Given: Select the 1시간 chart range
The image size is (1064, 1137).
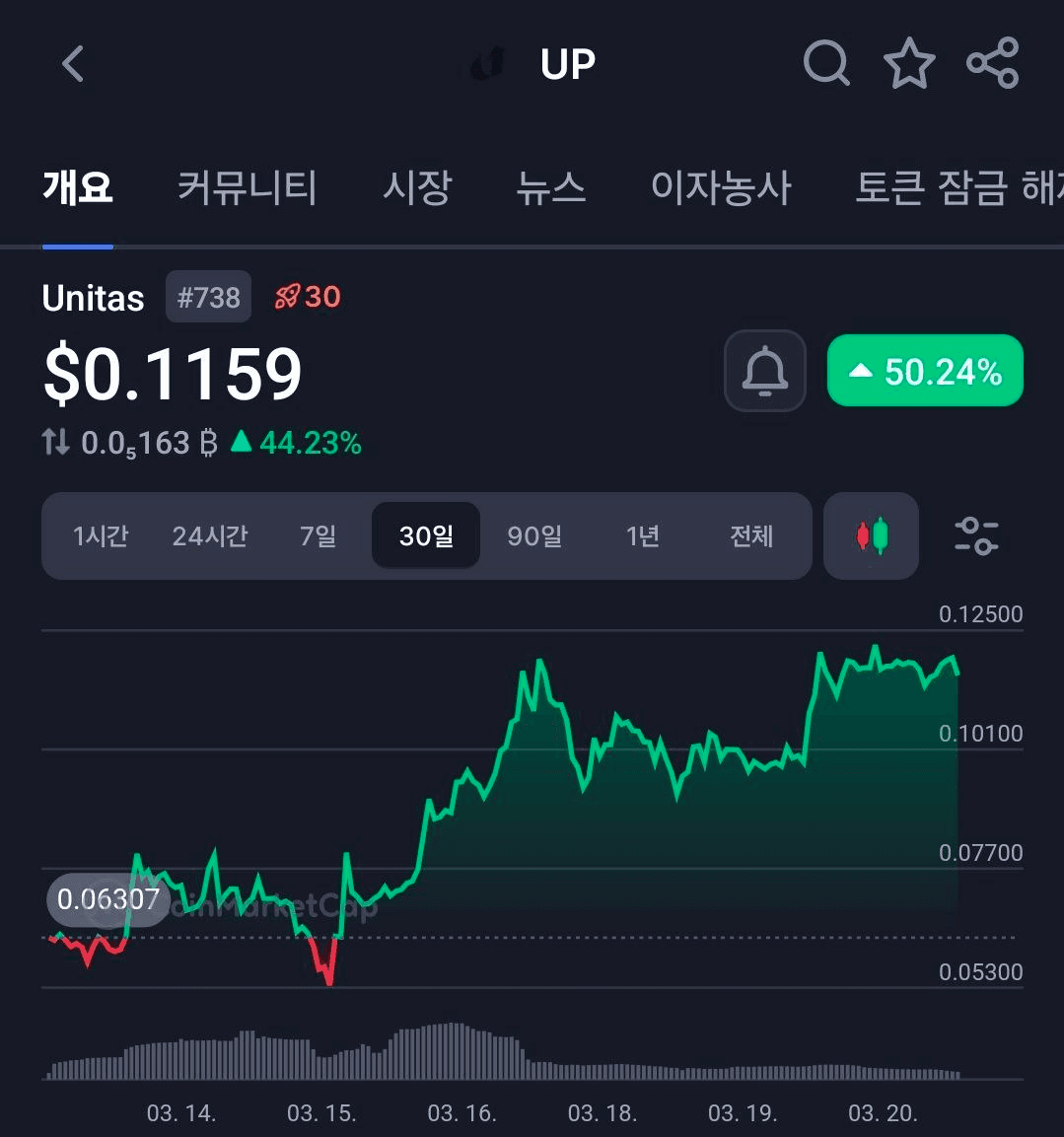Looking at the screenshot, I should click(x=101, y=536).
